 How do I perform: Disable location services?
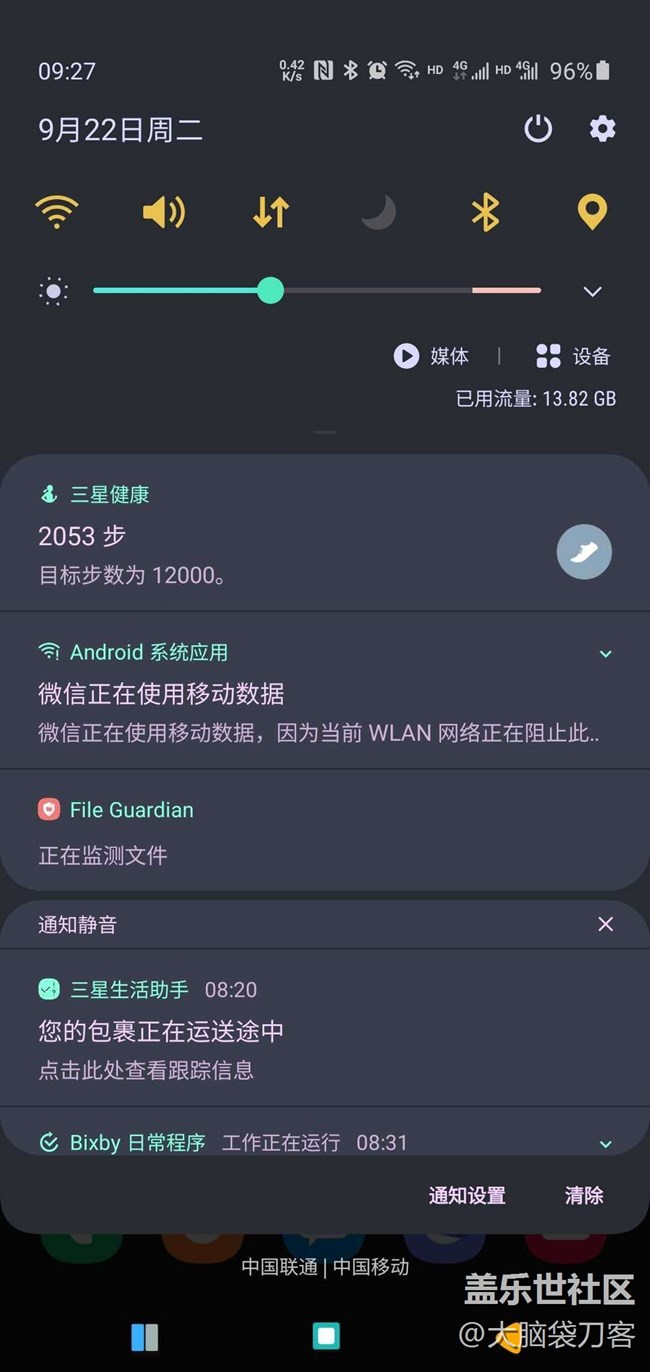592,212
